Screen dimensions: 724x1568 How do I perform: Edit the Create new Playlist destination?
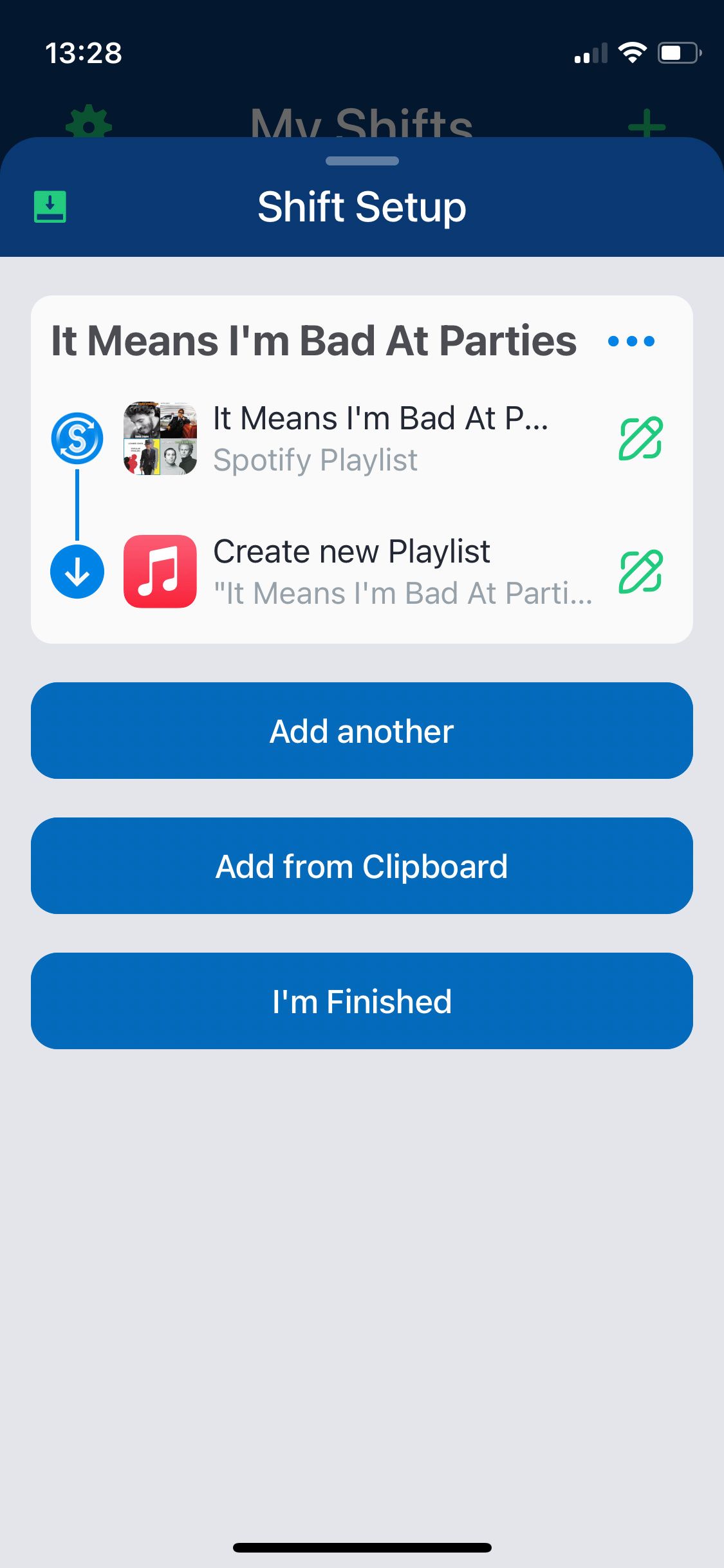click(x=640, y=572)
